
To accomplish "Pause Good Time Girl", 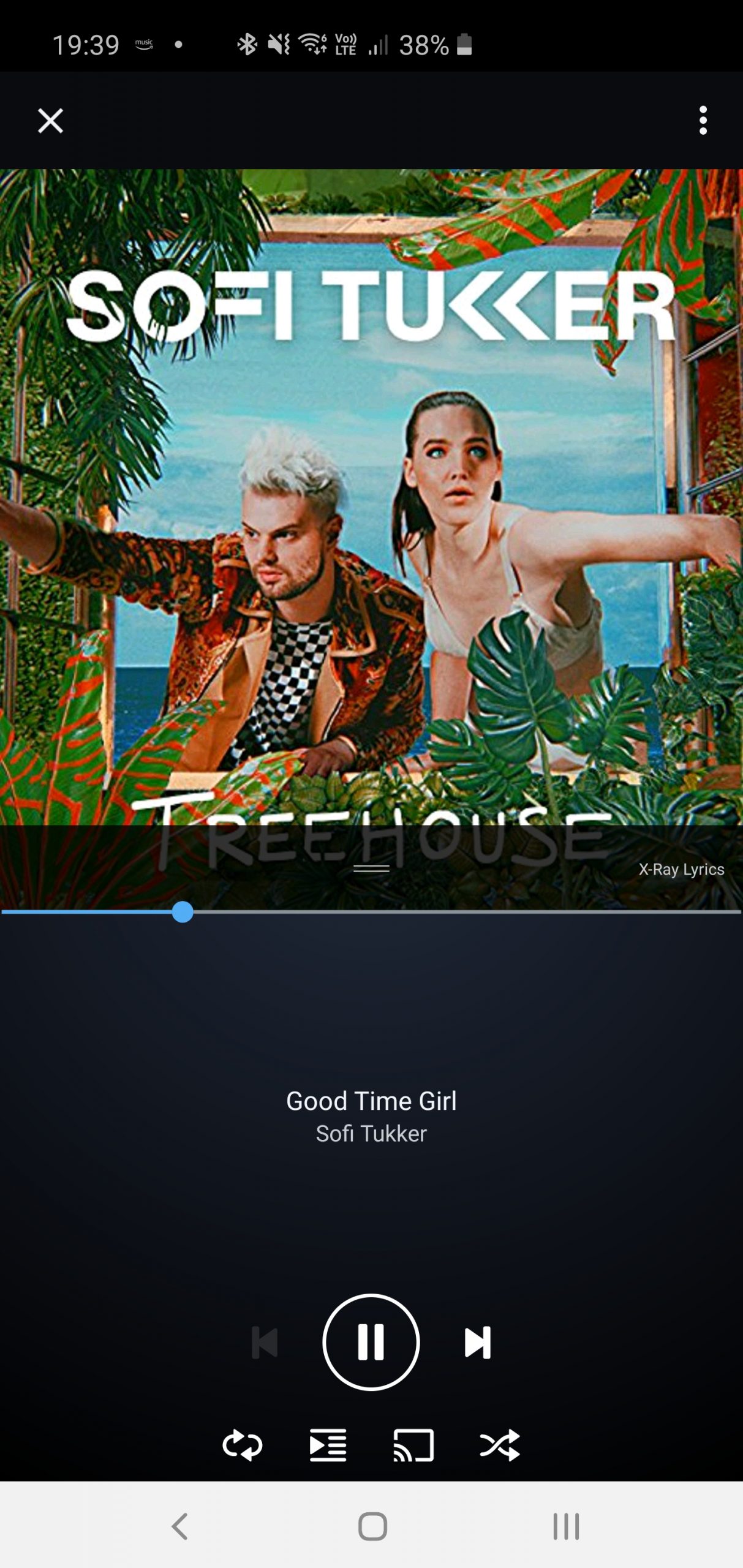I will click(371, 1342).
